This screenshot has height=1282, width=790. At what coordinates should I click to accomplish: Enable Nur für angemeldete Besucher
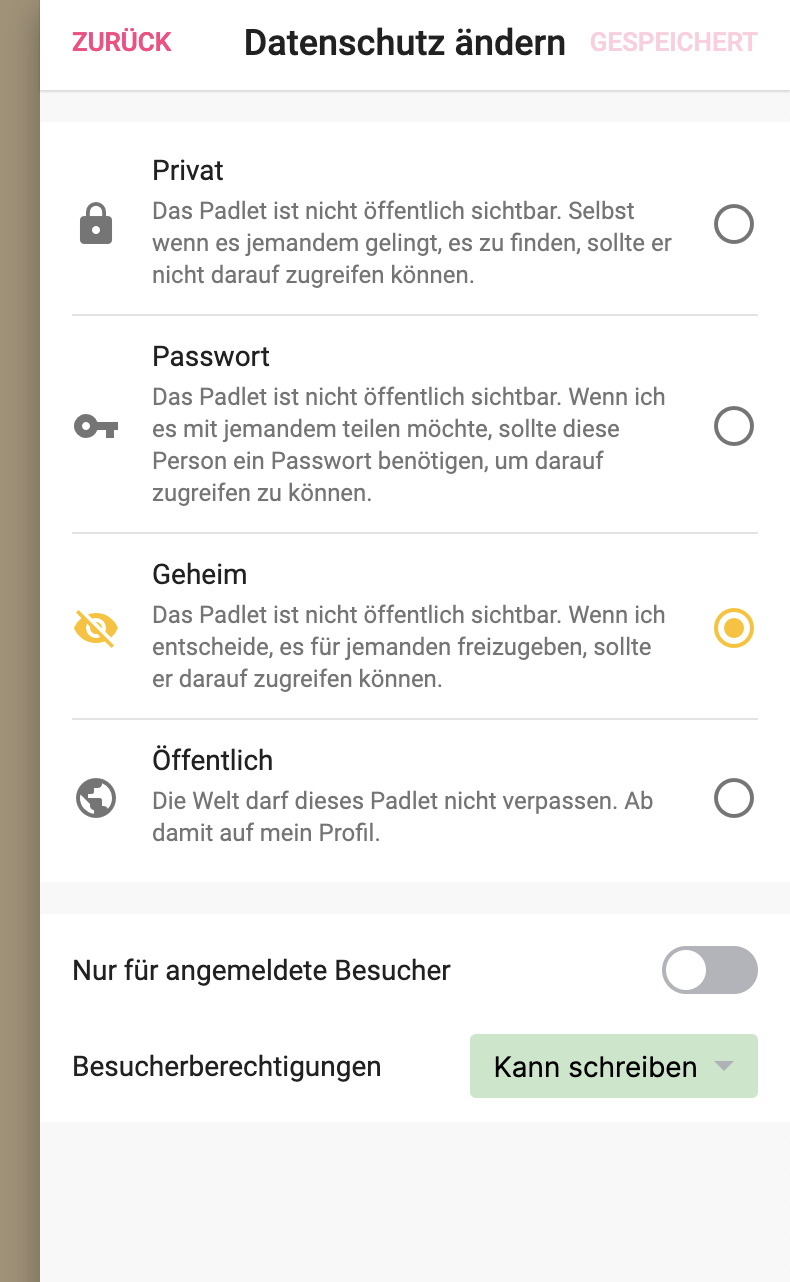709,970
